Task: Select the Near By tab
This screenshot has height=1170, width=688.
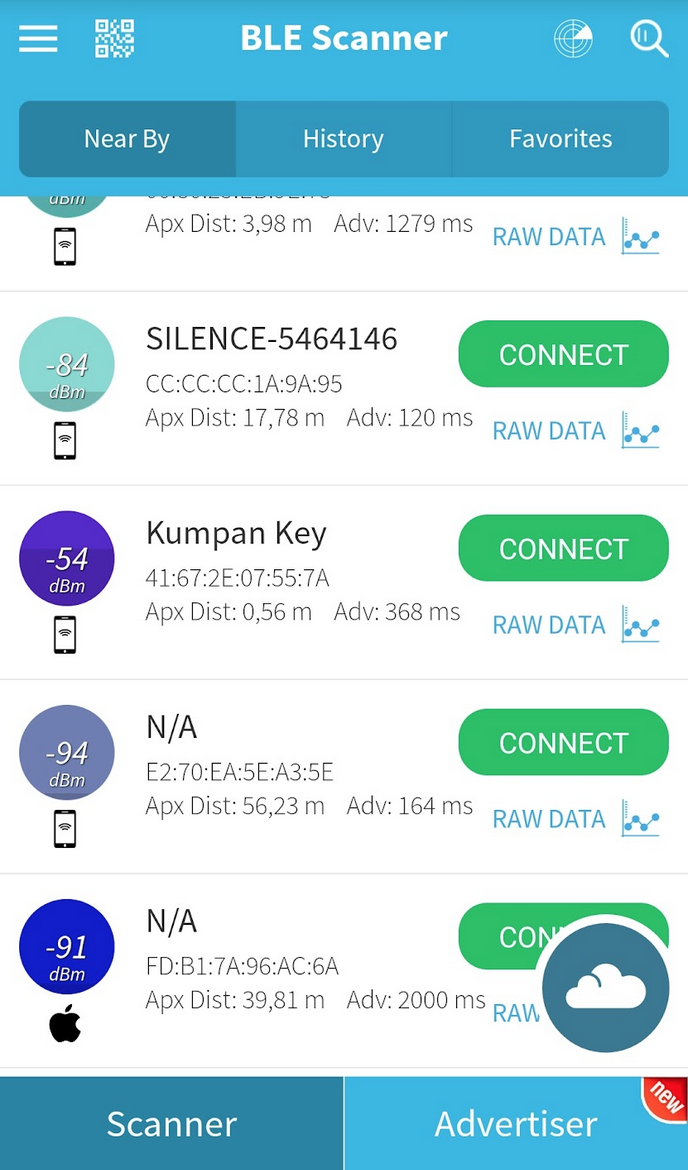Action: [x=127, y=139]
